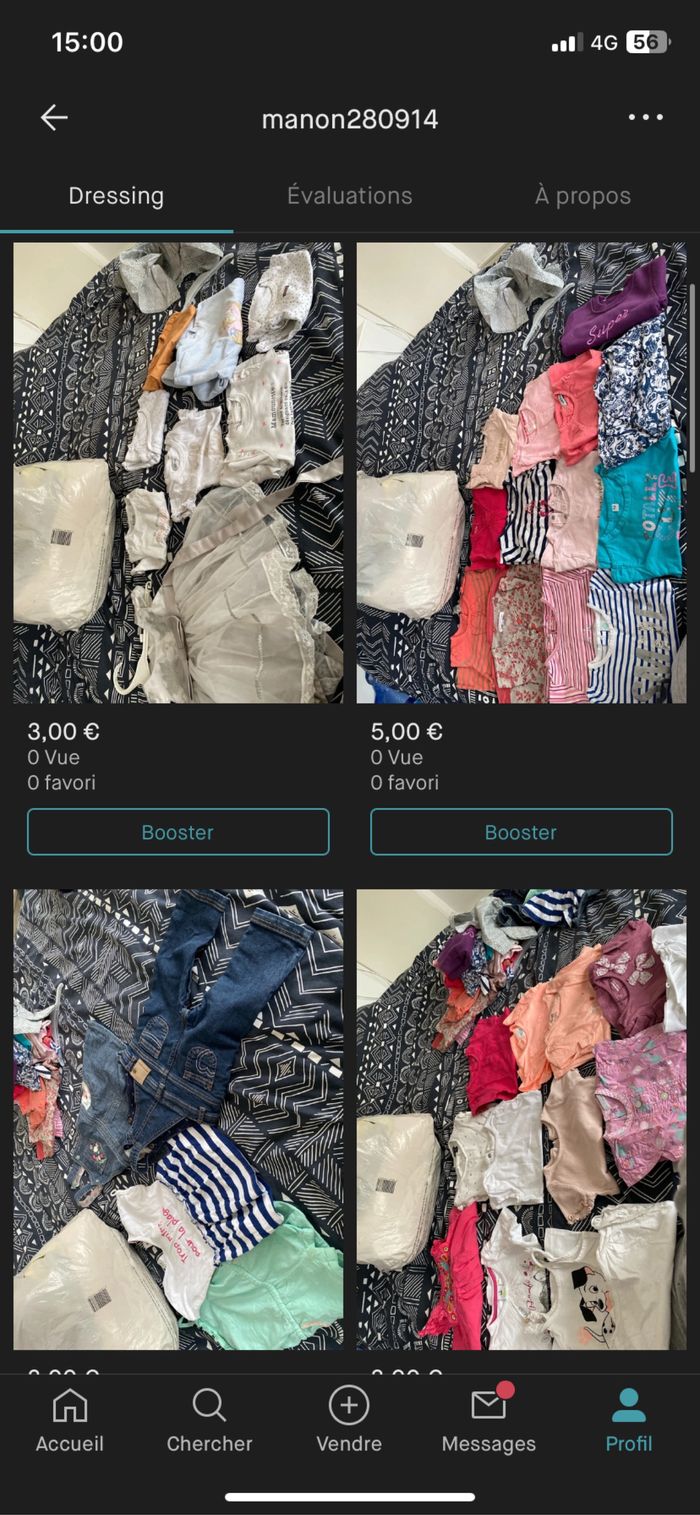Open the Messages inbox
This screenshot has height=1515, width=700.
tap(489, 1421)
